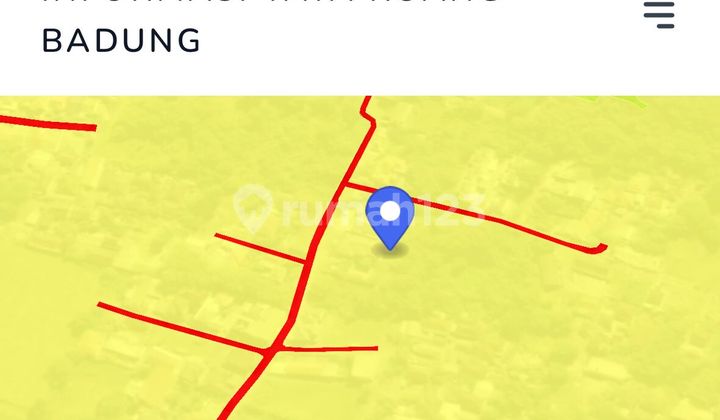
Task: Tap the blue location pin on map
Action: point(390,217)
